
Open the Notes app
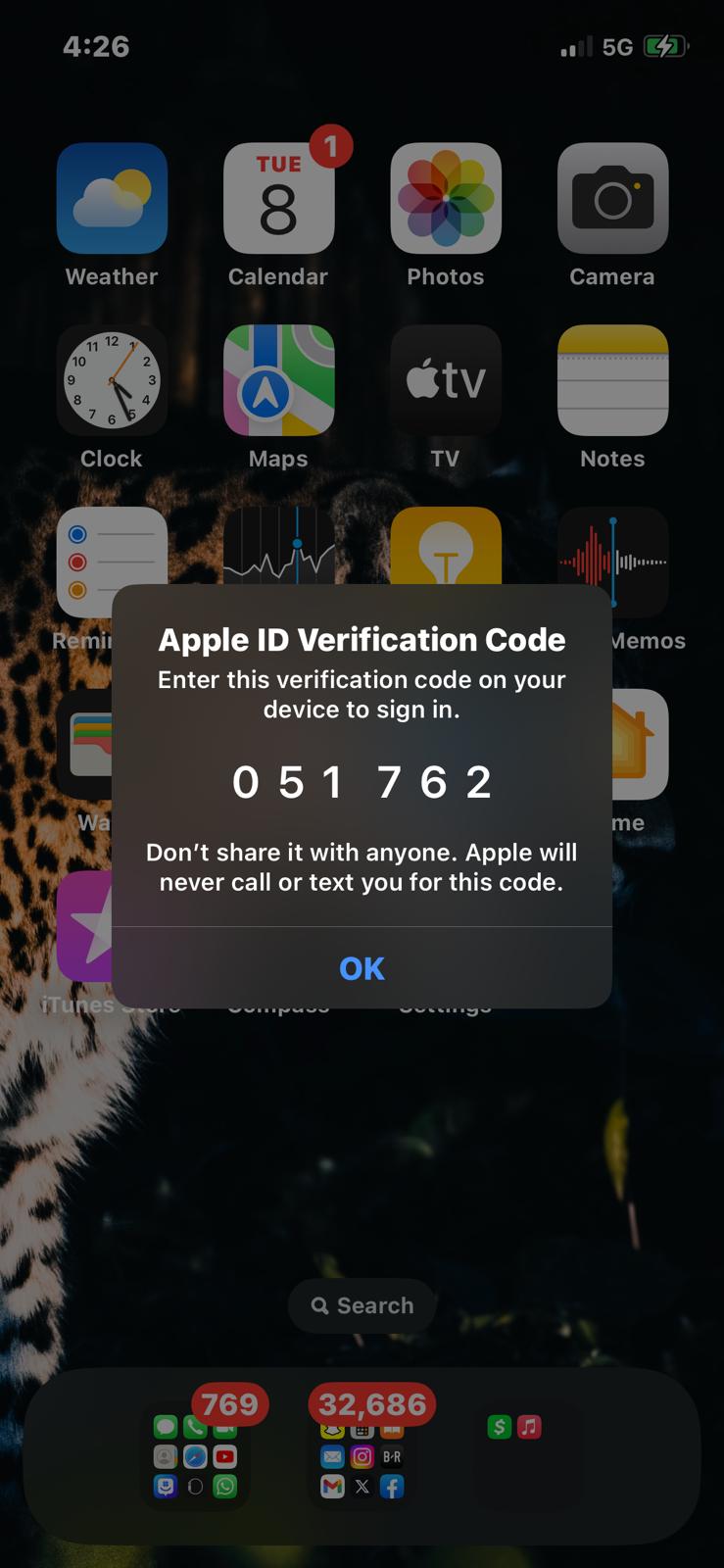[612, 380]
